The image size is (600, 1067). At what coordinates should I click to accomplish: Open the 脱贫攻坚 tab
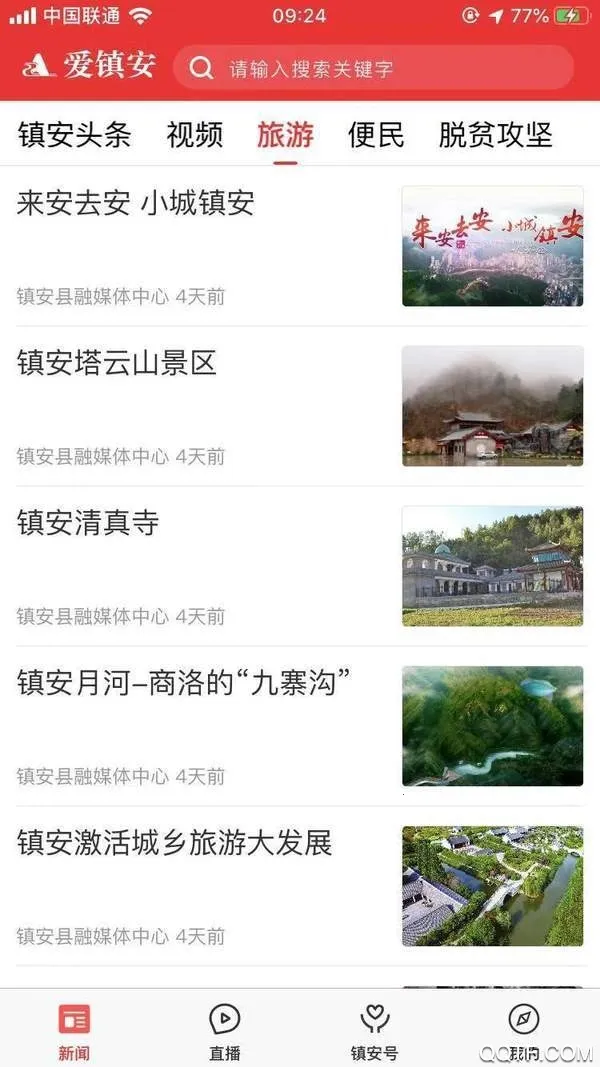point(495,135)
